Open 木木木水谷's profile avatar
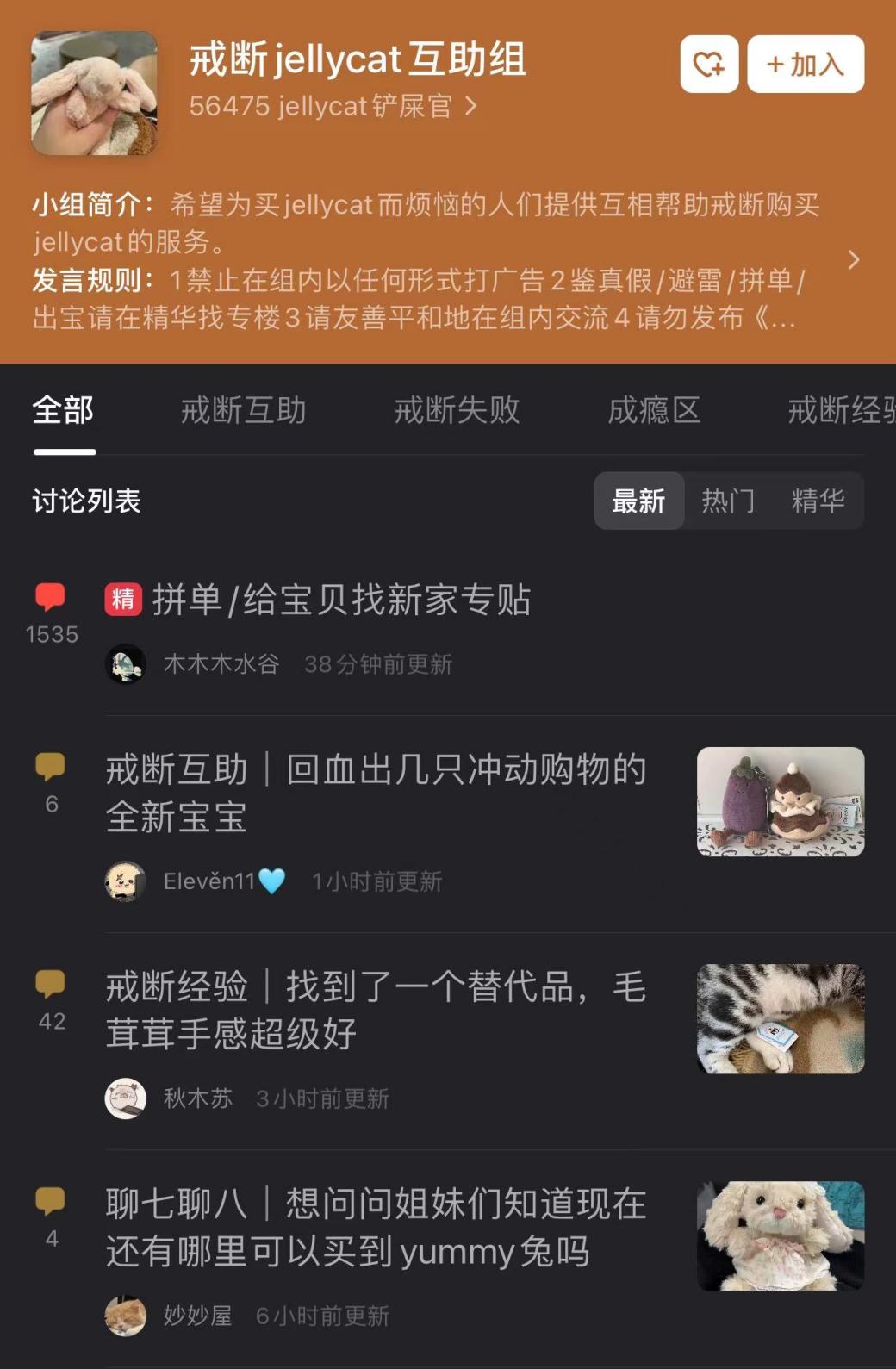The image size is (896, 1369). [x=126, y=664]
